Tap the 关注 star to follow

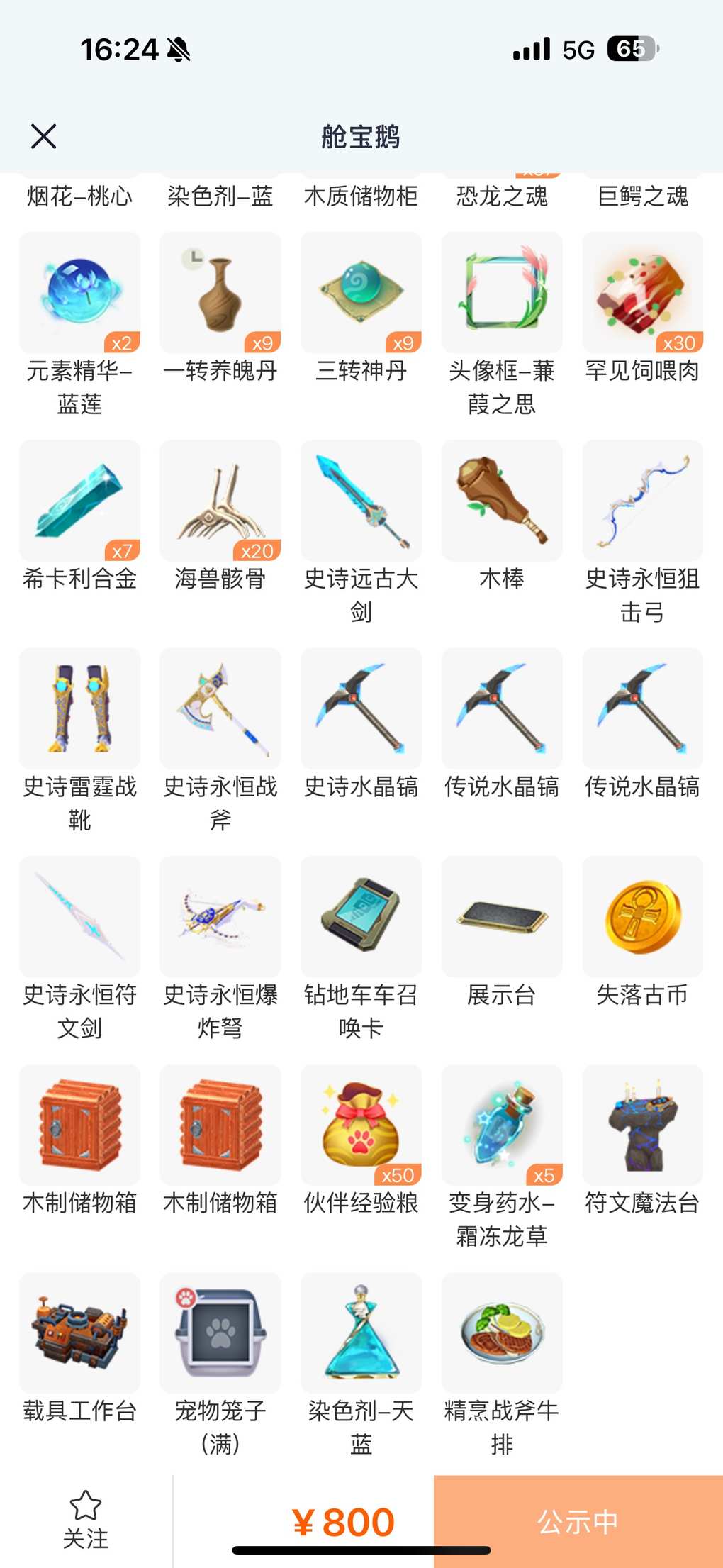[86, 1520]
